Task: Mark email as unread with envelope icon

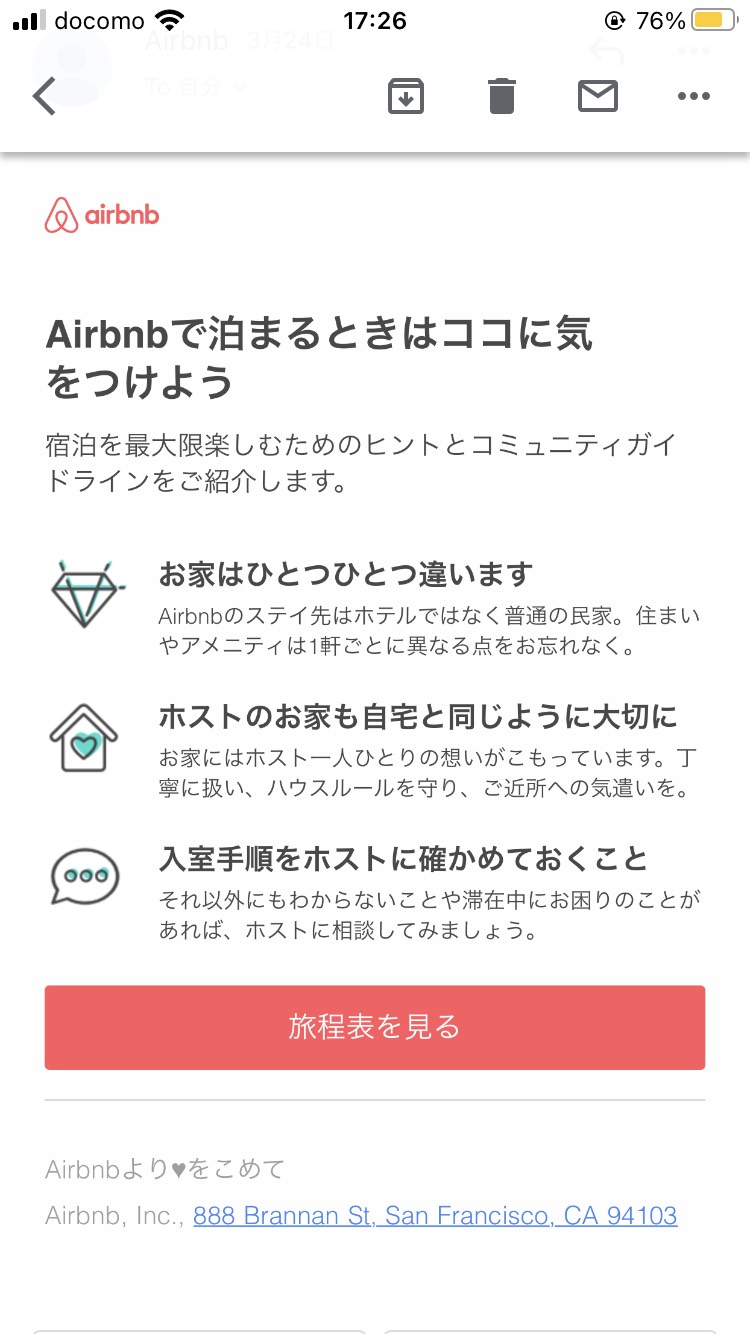Action: pos(598,97)
